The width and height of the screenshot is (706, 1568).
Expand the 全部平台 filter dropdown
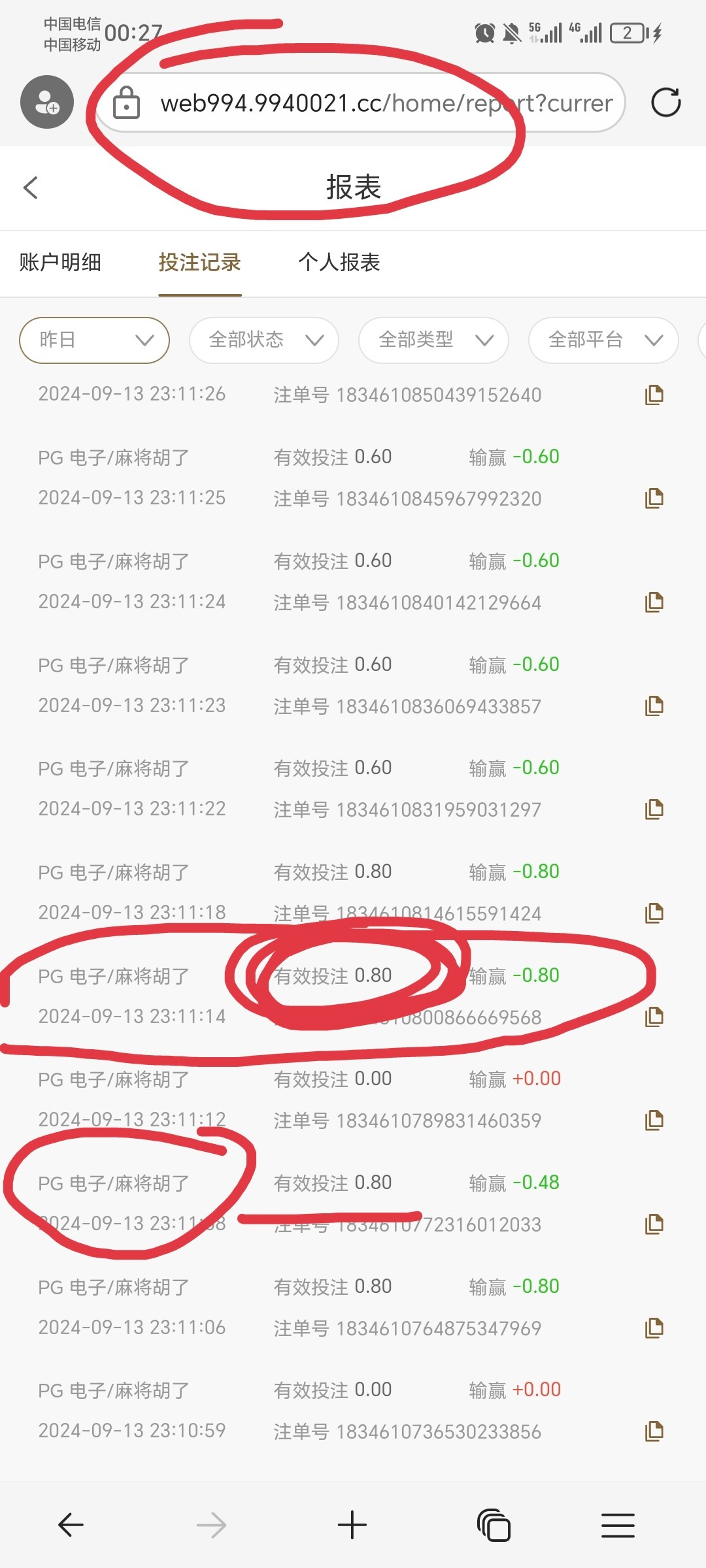[x=603, y=340]
